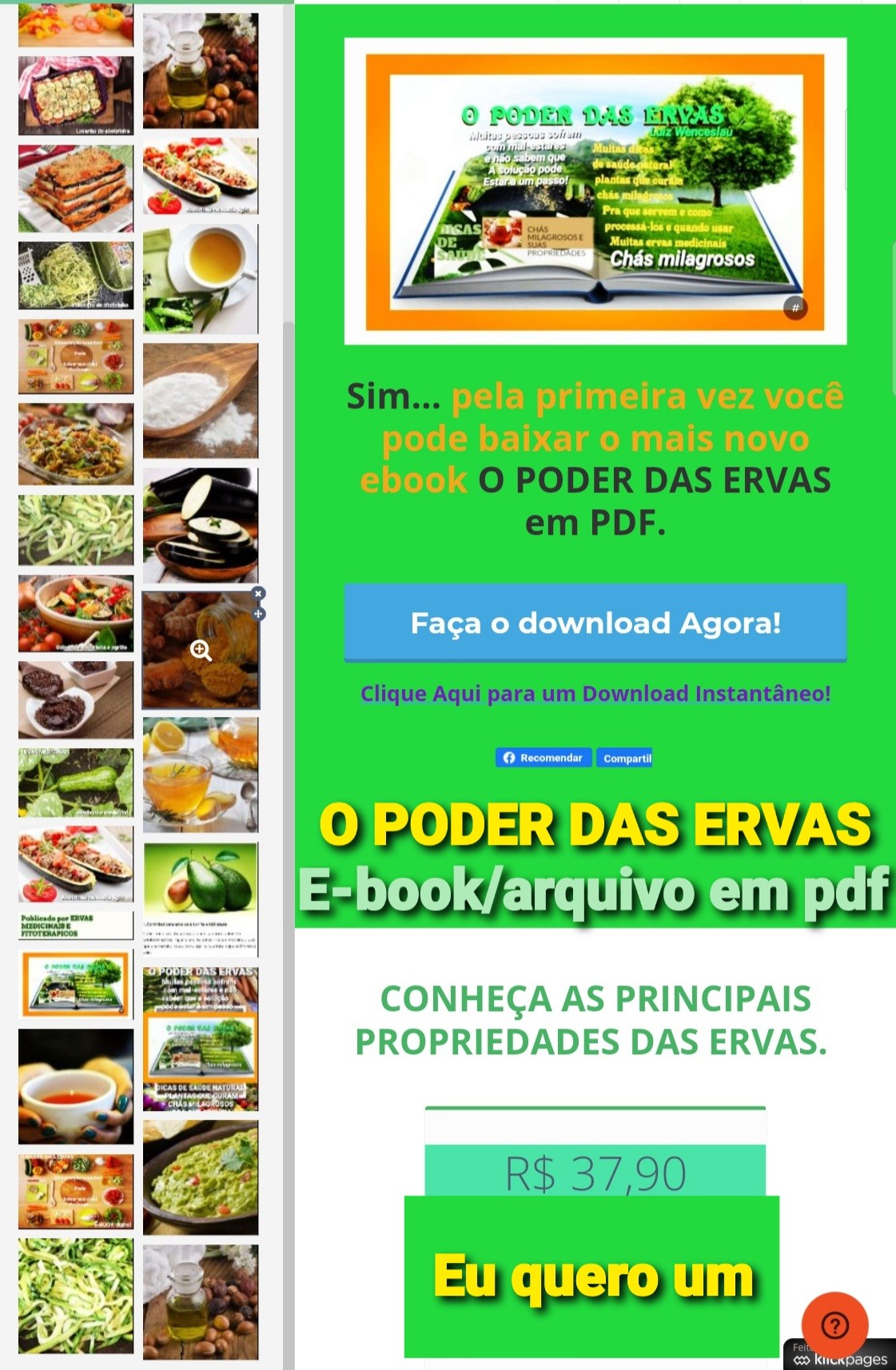Screen dimensions: 896x1370
Task: Choose the chocolate brownies image thumbnail
Action: (x=76, y=699)
